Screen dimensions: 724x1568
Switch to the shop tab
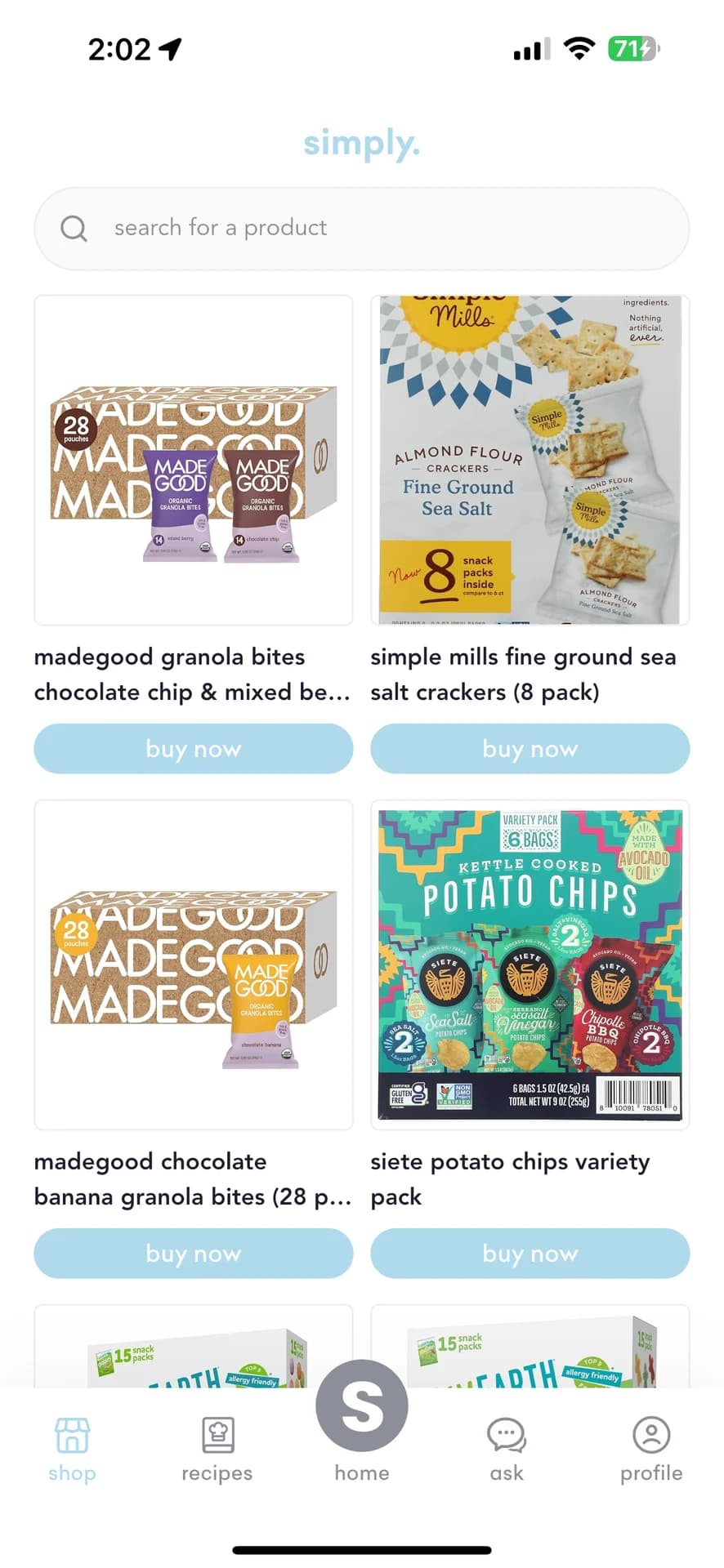click(x=72, y=1449)
